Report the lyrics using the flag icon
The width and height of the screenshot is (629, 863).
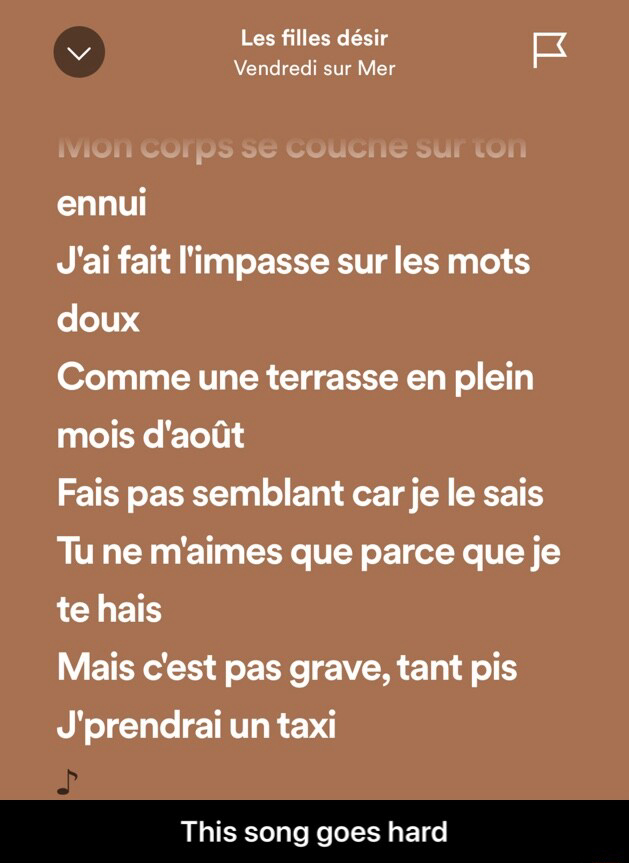click(x=549, y=50)
